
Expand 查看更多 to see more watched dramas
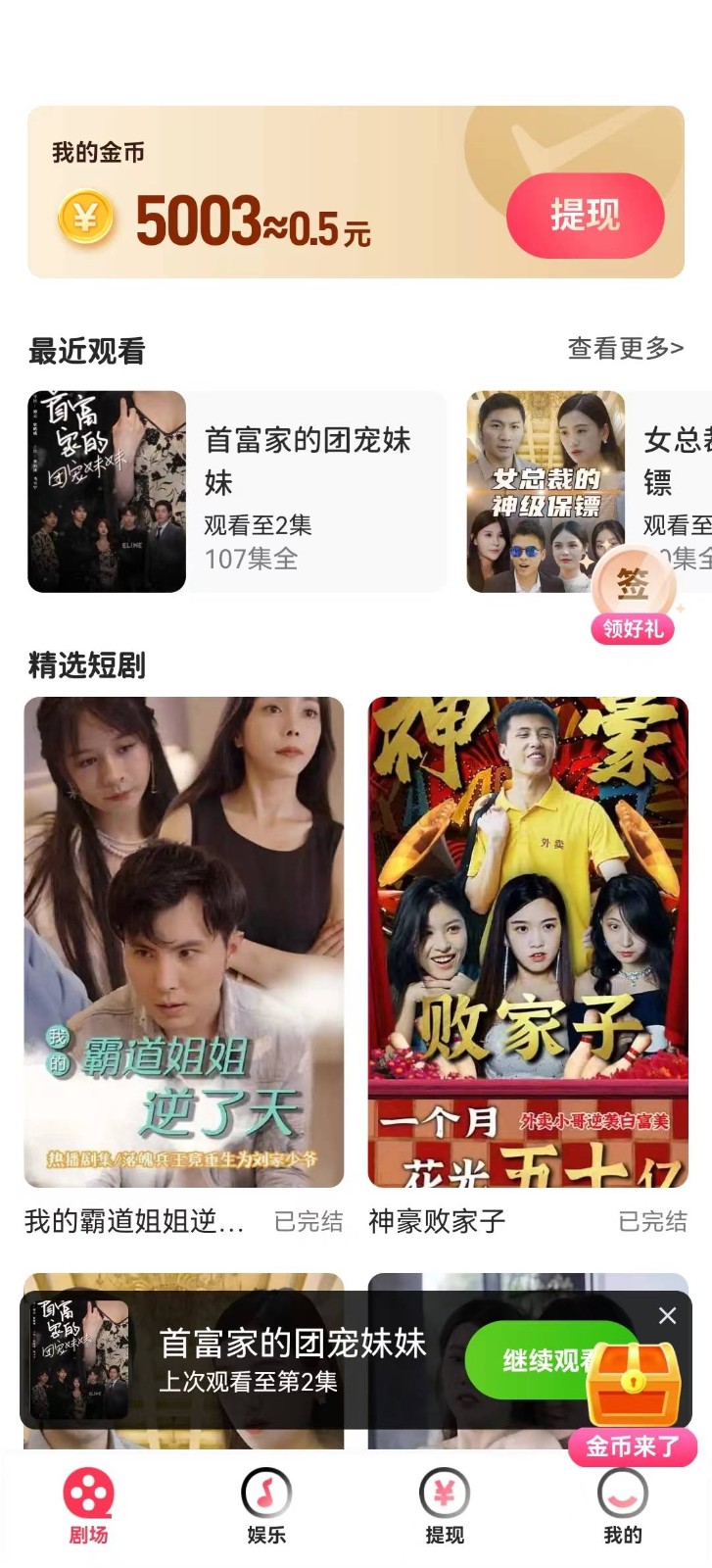[x=624, y=347]
